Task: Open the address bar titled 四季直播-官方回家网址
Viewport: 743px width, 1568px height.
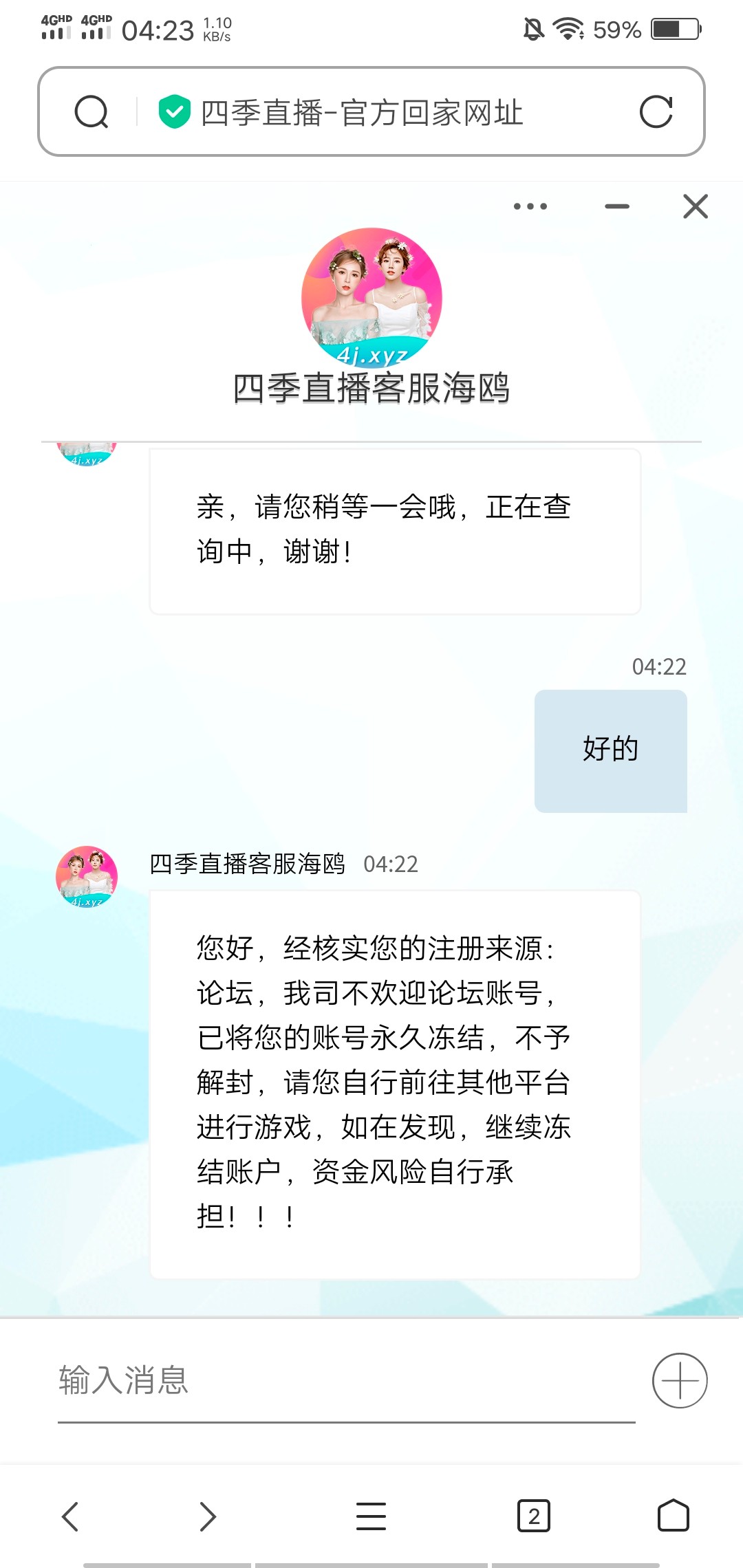Action: 362,112
